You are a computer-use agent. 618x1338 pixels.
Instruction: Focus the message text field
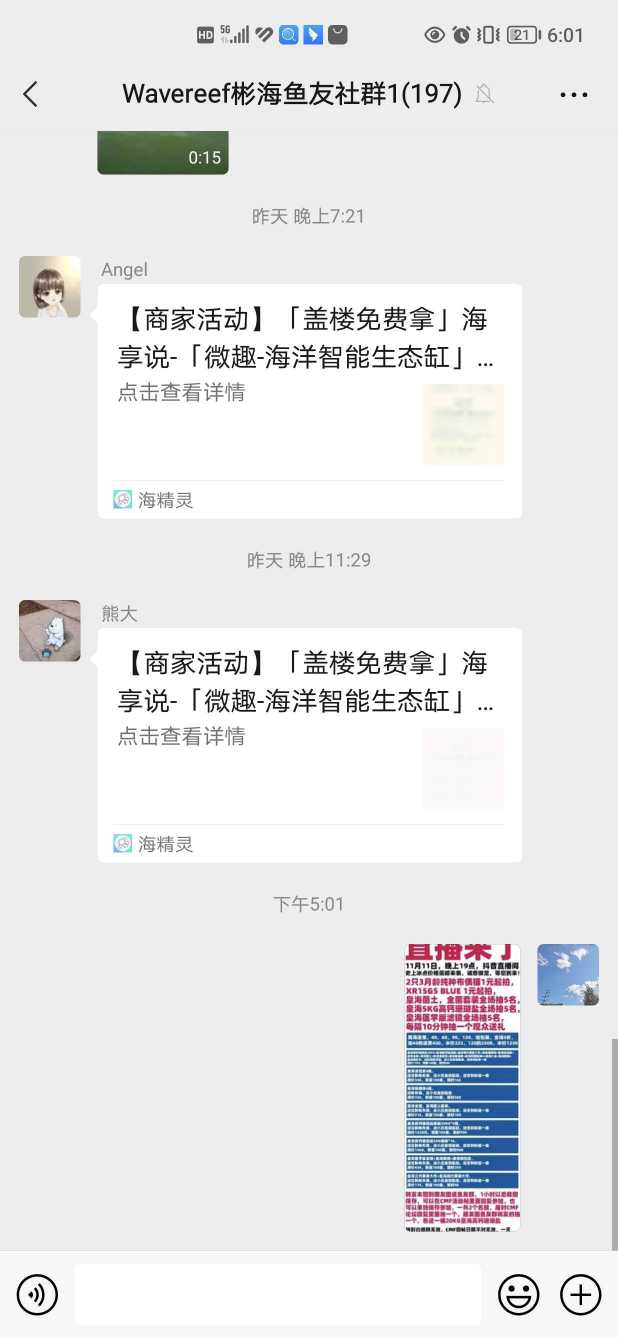(277, 1295)
